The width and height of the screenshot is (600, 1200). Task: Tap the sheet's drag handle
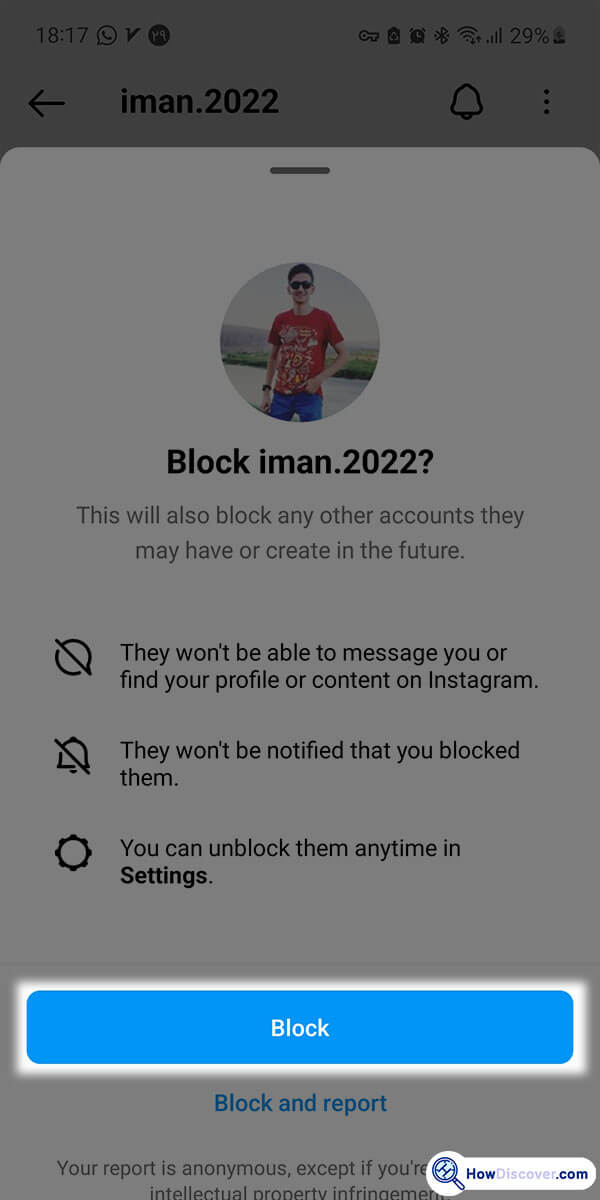coord(300,170)
